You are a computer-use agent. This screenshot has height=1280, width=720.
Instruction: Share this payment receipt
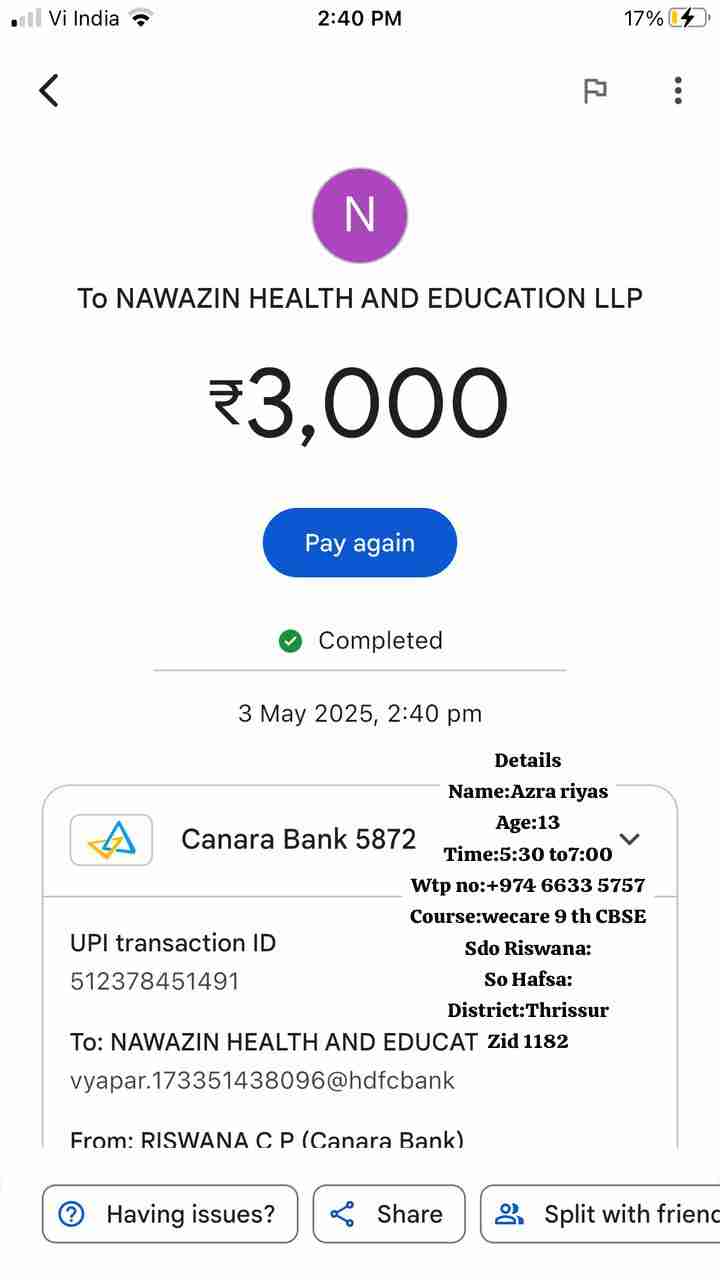pos(389,1214)
